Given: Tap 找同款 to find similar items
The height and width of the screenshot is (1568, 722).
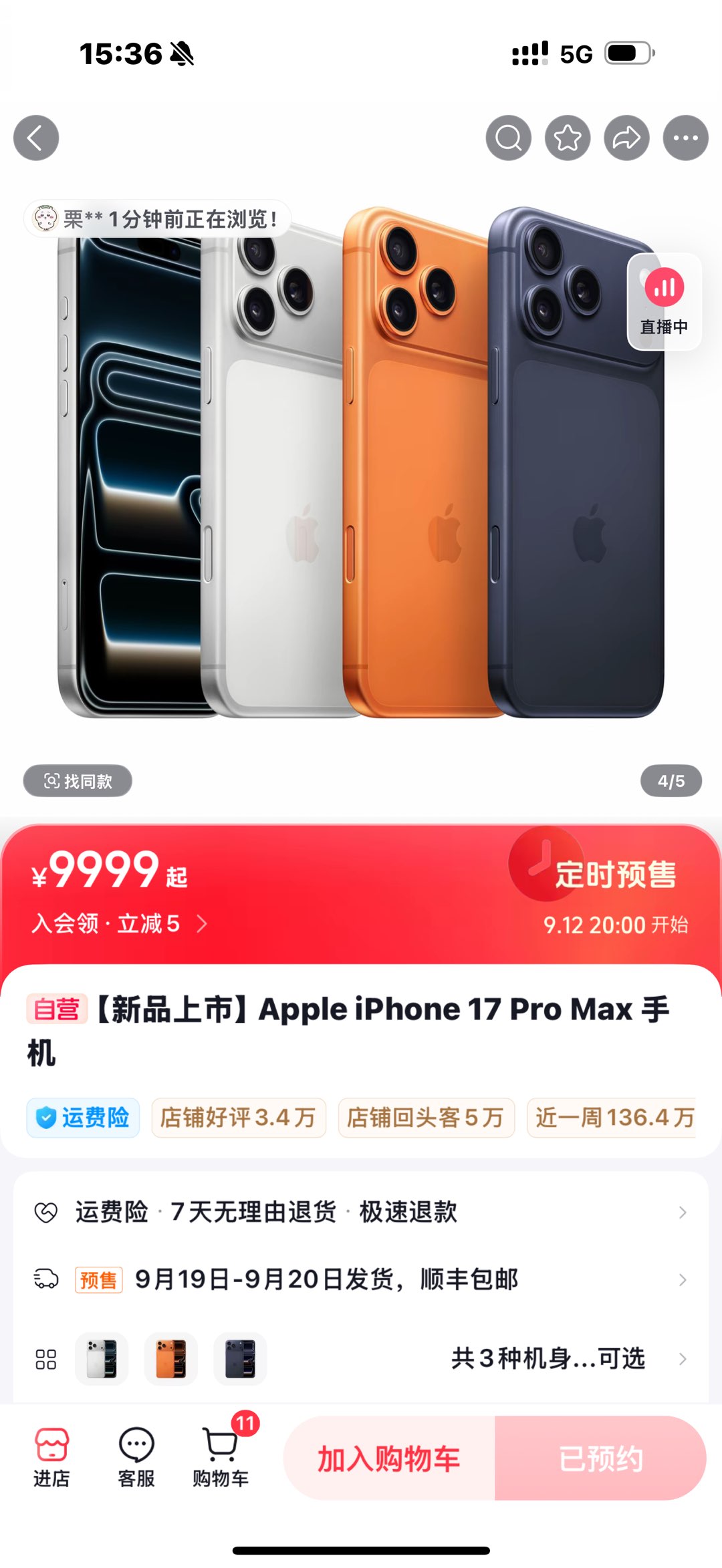Looking at the screenshot, I should point(78,781).
